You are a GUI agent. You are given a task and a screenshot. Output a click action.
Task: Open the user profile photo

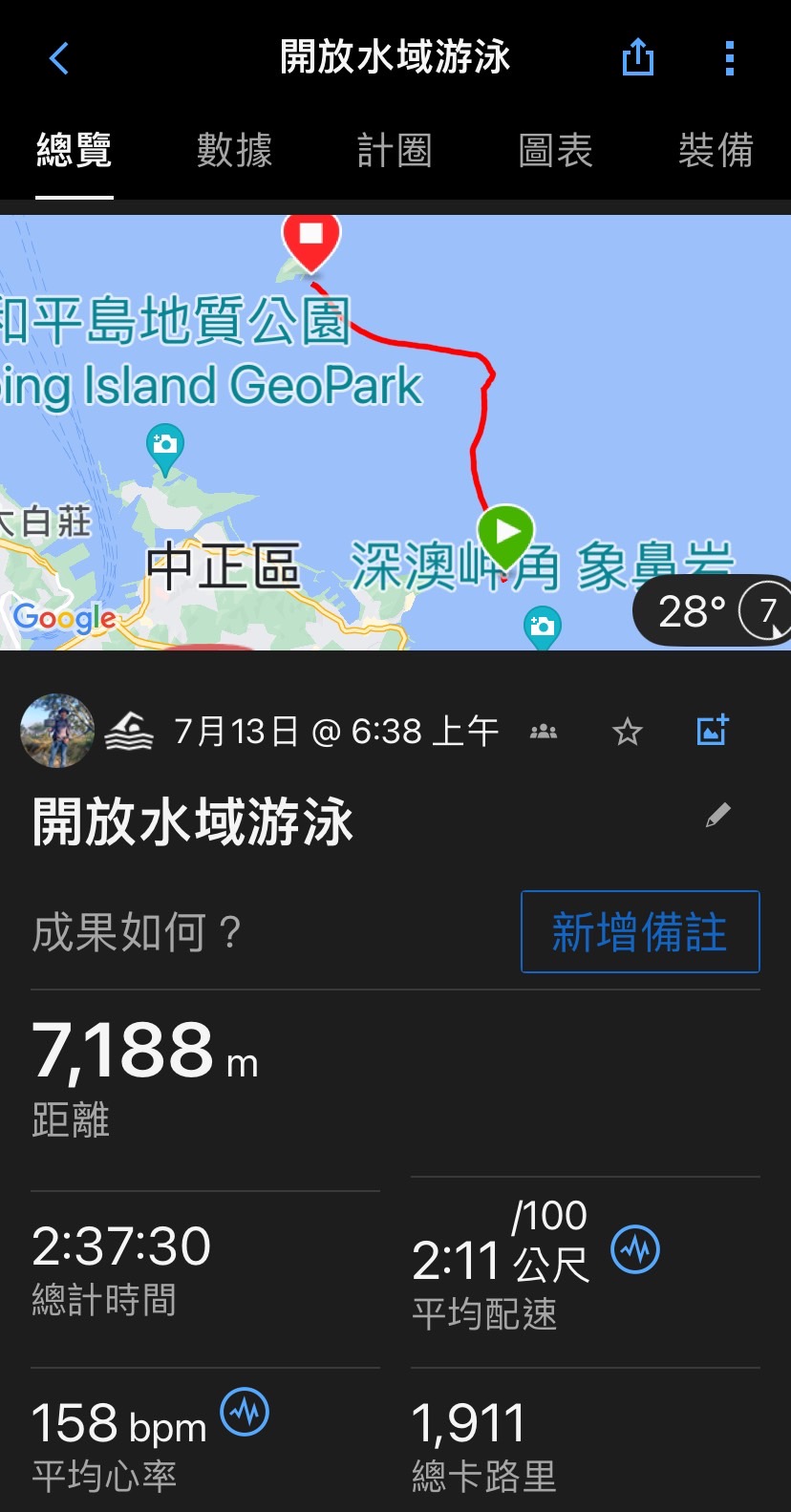57,731
